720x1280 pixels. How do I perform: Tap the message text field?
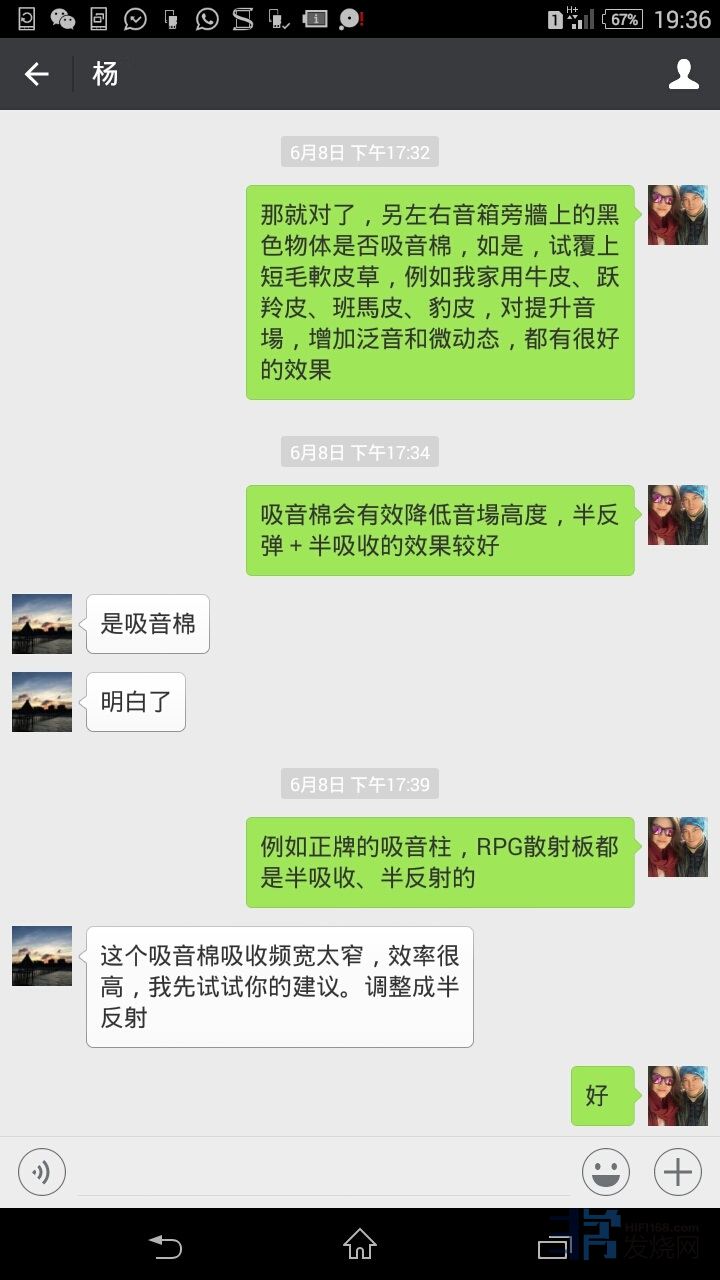[x=325, y=1172]
